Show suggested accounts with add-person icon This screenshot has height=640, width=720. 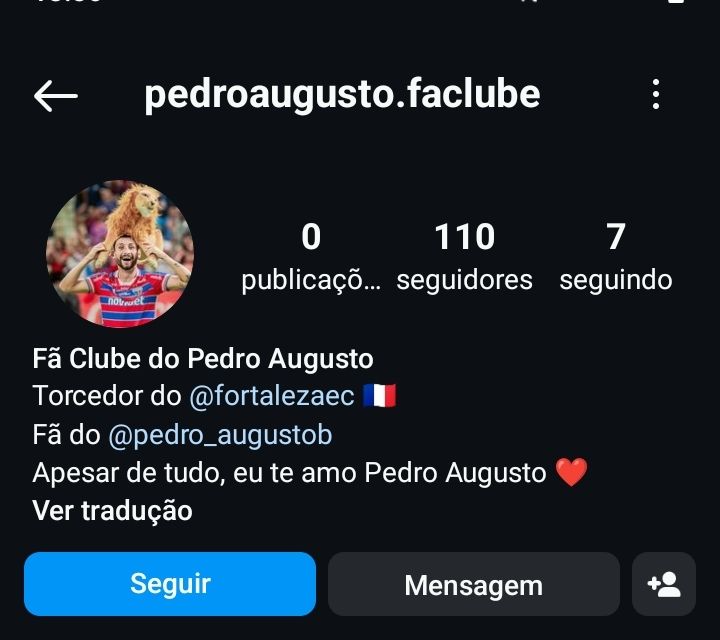click(664, 584)
